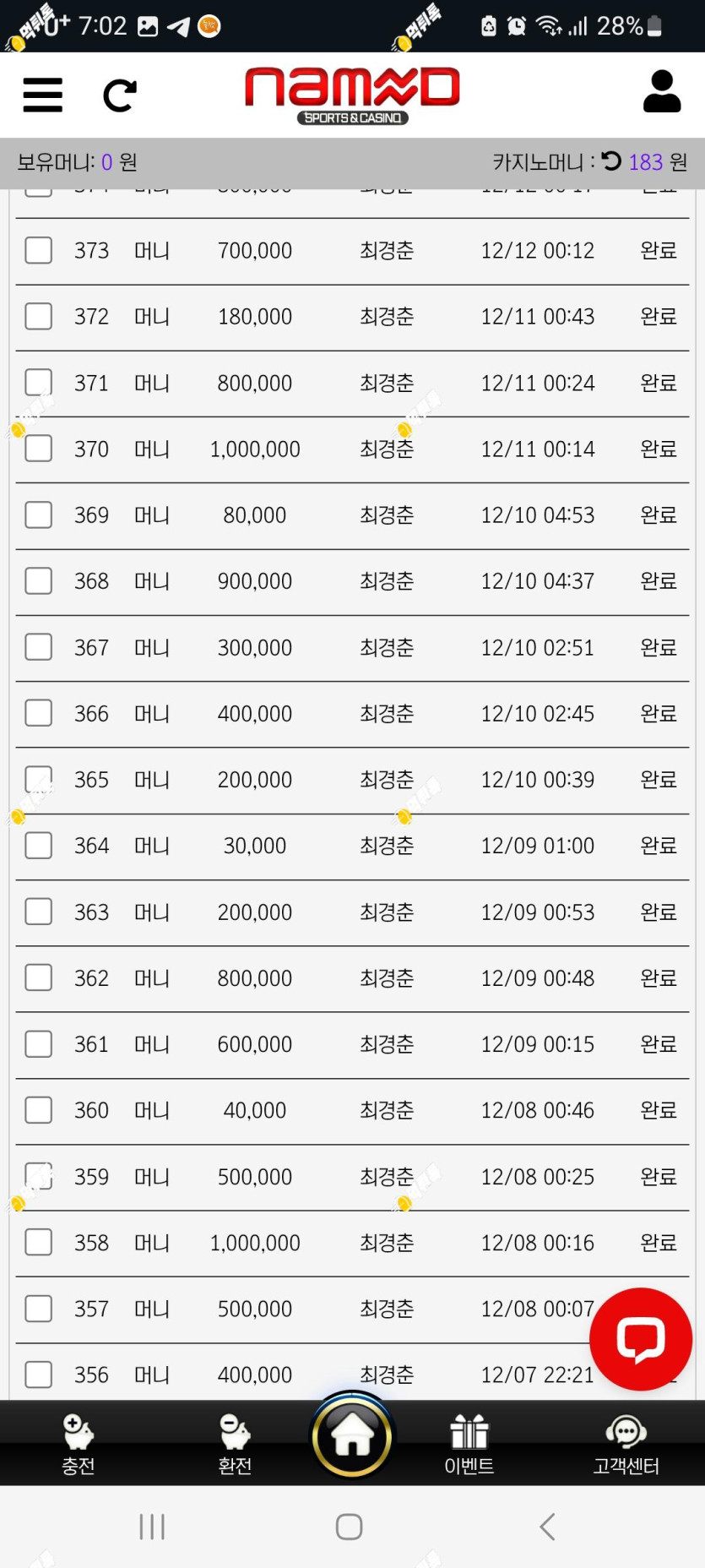Tick the checkbox on row 370

(x=39, y=449)
